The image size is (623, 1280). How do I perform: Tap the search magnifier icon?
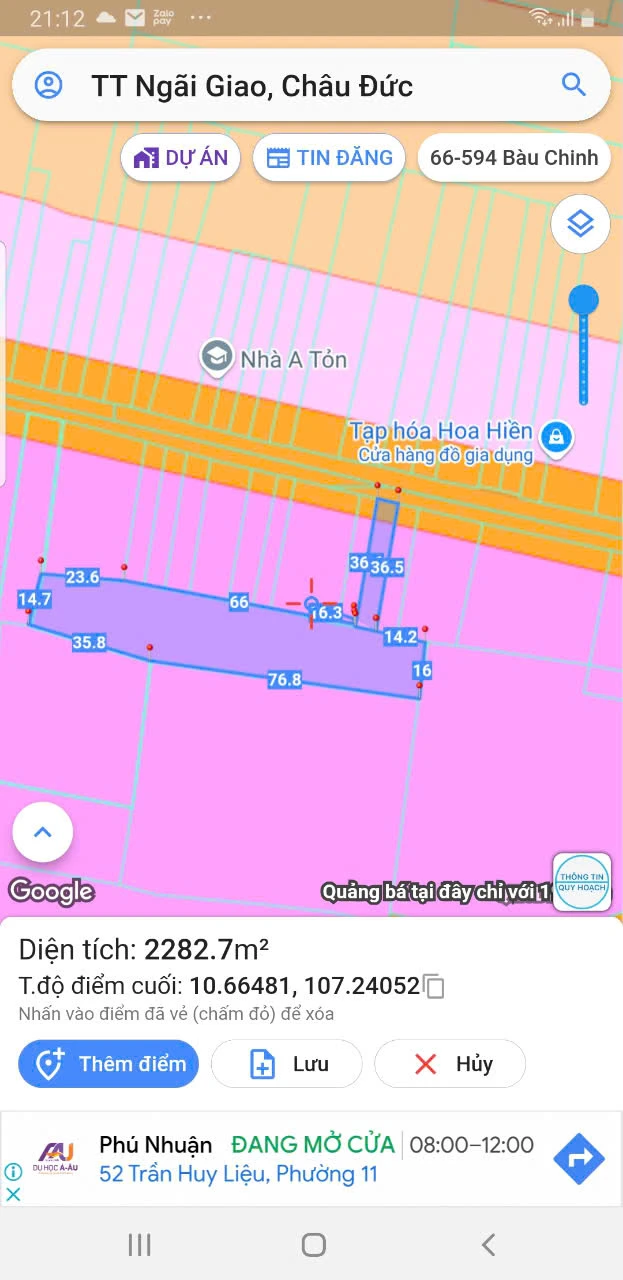click(x=573, y=85)
